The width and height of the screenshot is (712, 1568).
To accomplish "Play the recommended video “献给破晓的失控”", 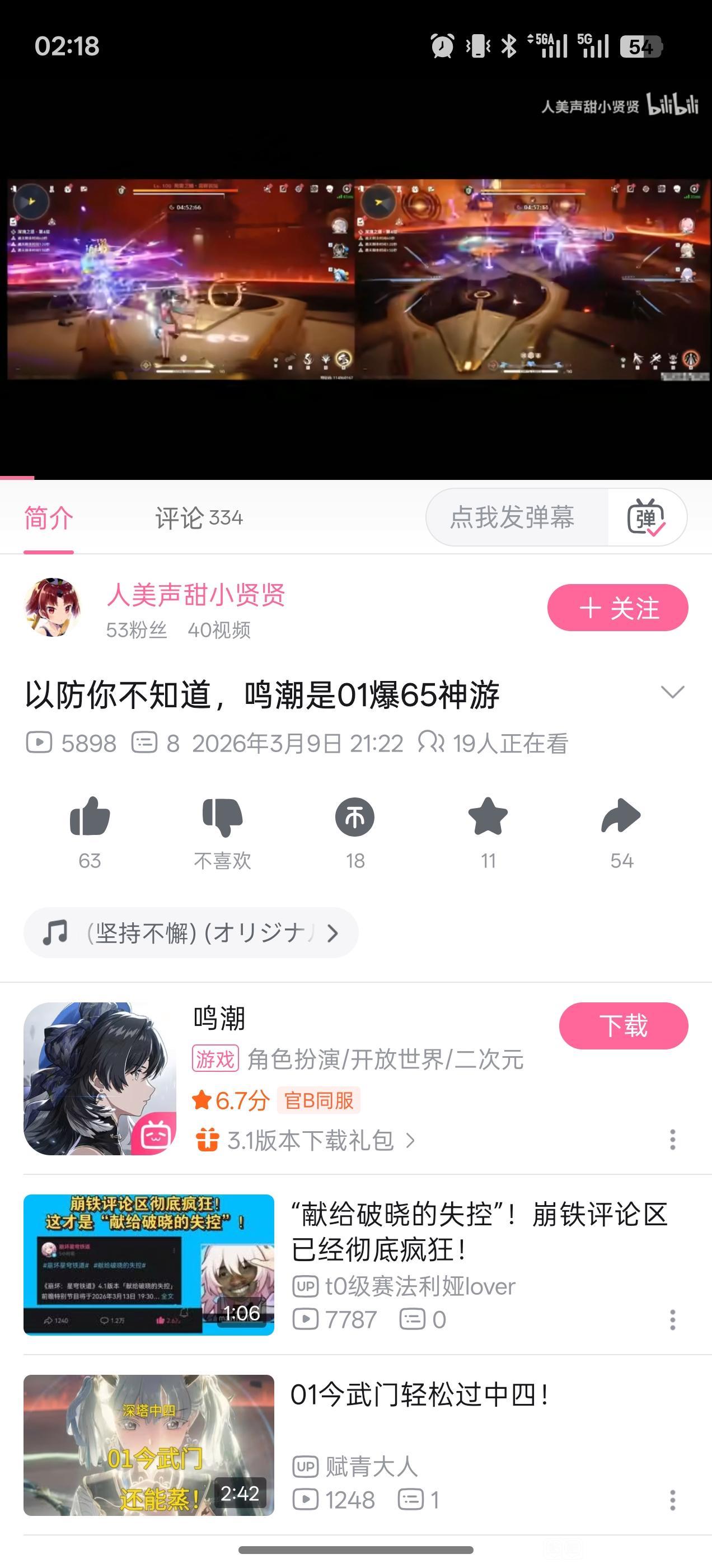I will click(148, 1264).
